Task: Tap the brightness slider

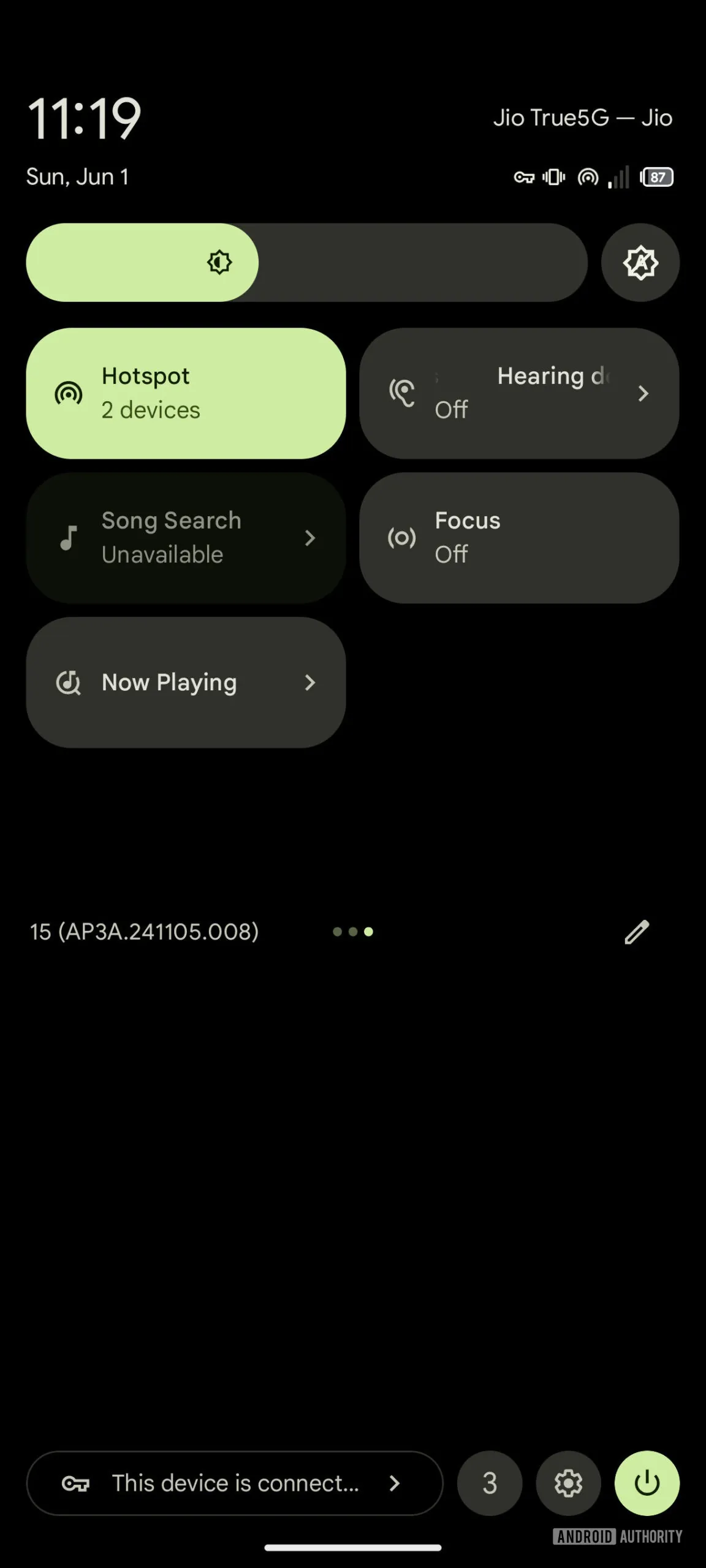Action: [306, 263]
